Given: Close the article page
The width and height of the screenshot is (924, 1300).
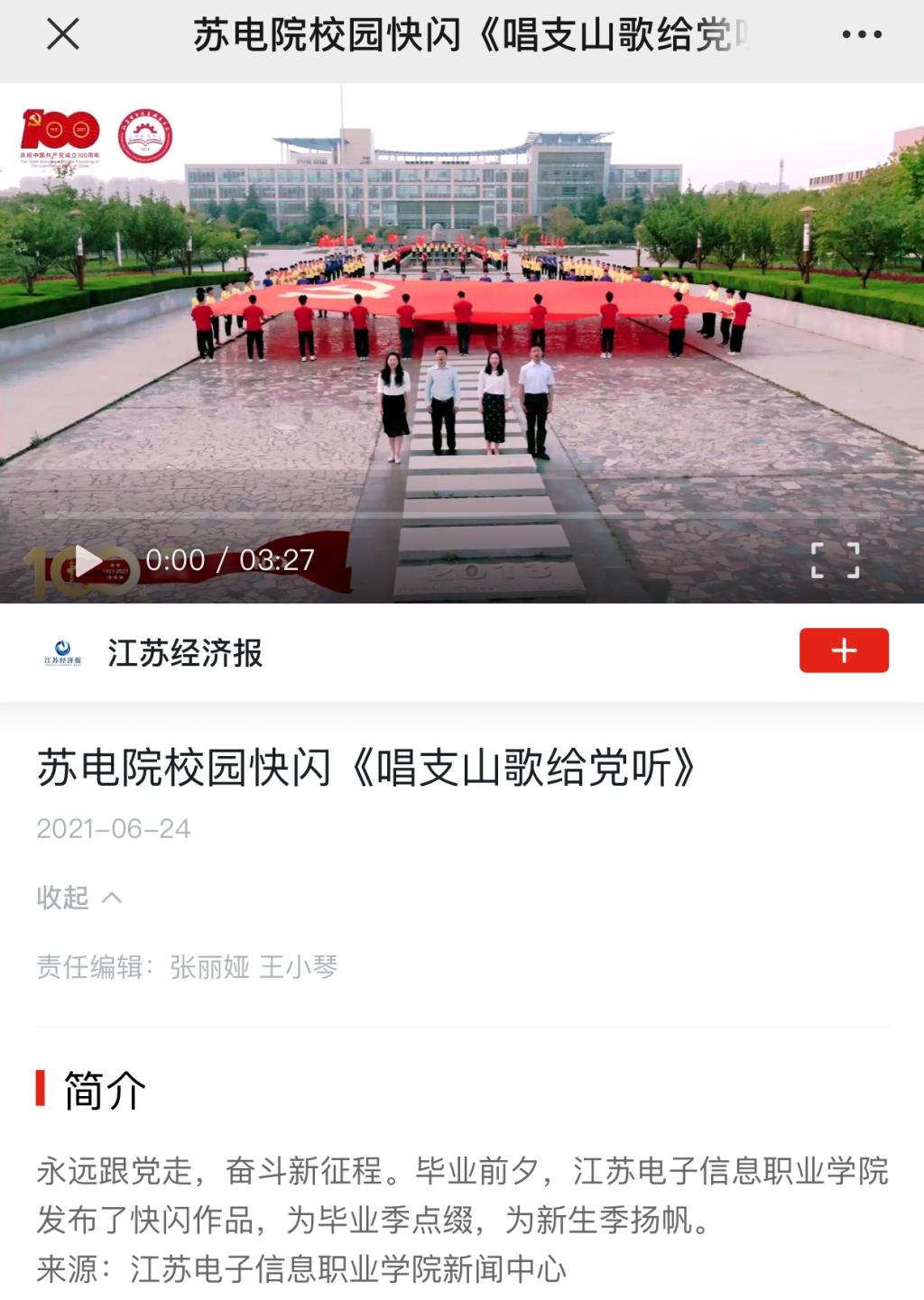Looking at the screenshot, I should [63, 35].
